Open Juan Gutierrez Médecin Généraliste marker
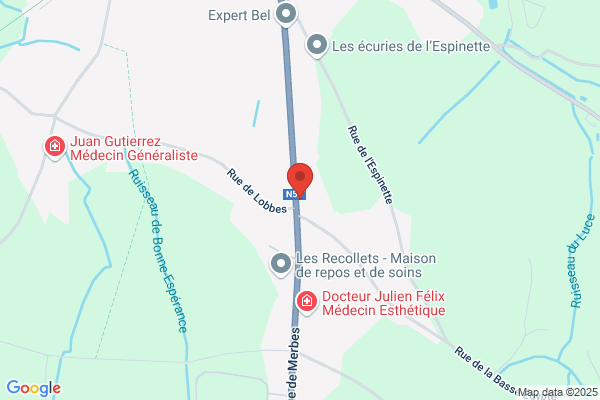 (54, 148)
